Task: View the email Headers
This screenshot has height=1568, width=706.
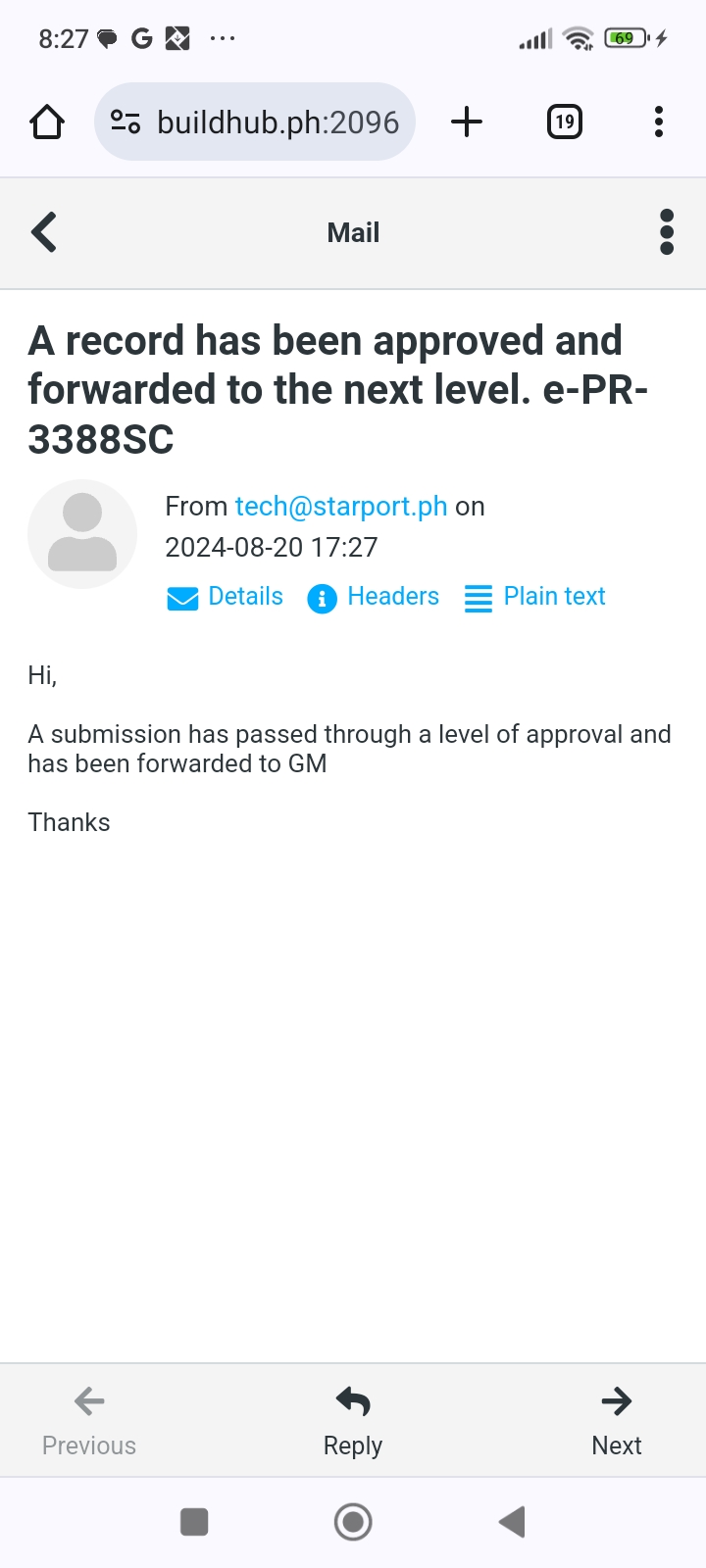Action: point(374,597)
